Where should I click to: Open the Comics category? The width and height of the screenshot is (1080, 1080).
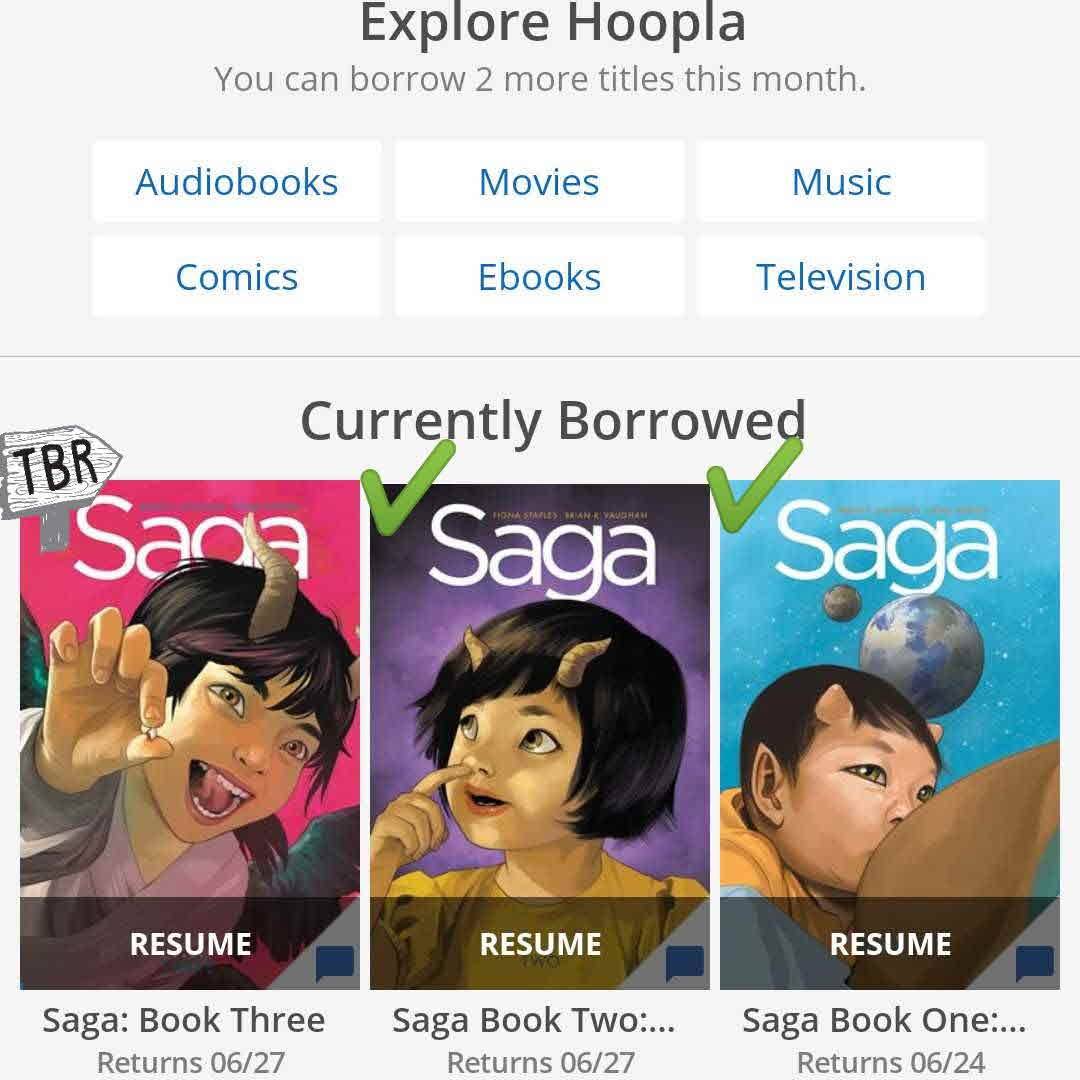tap(237, 277)
